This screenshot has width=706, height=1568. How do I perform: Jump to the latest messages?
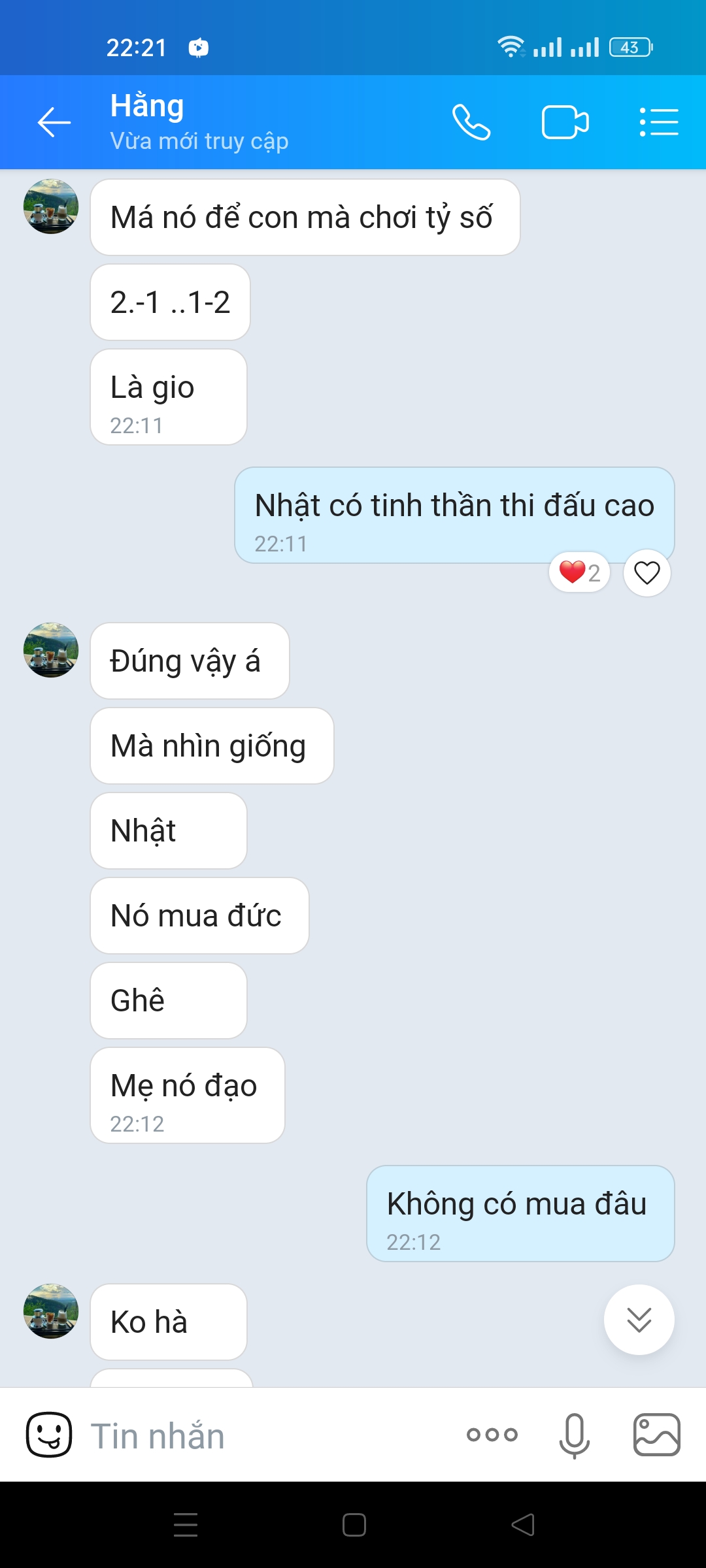pyautogui.click(x=639, y=1320)
